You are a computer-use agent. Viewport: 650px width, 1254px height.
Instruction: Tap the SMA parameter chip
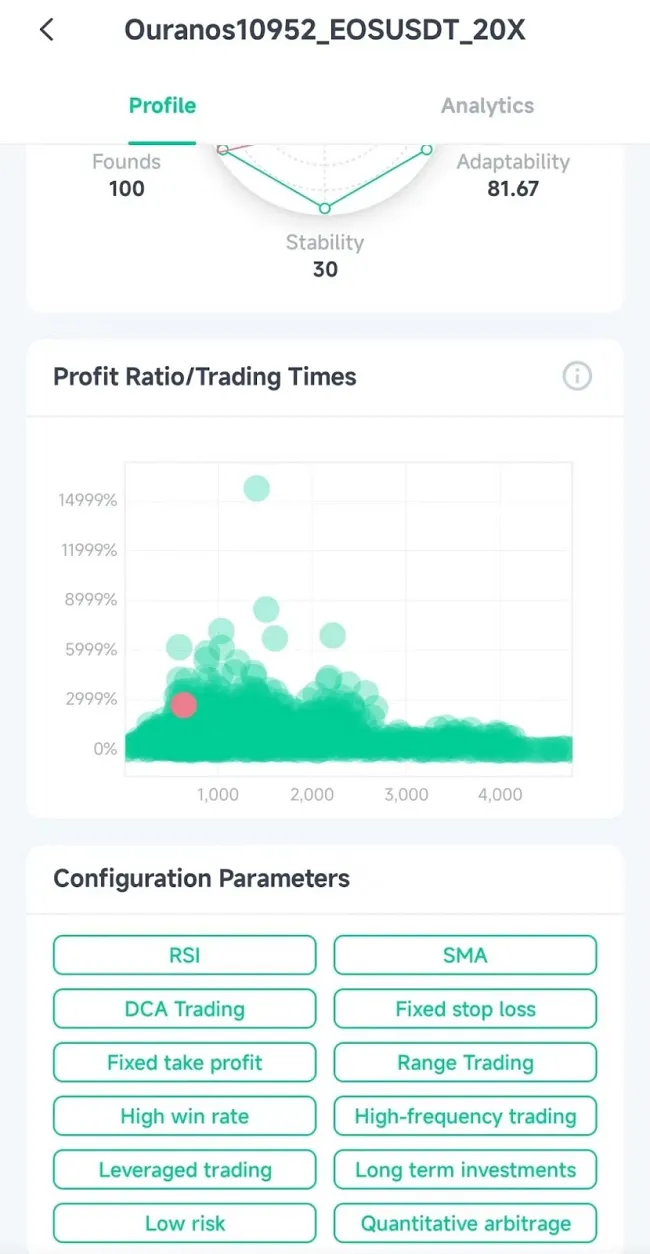tap(465, 955)
